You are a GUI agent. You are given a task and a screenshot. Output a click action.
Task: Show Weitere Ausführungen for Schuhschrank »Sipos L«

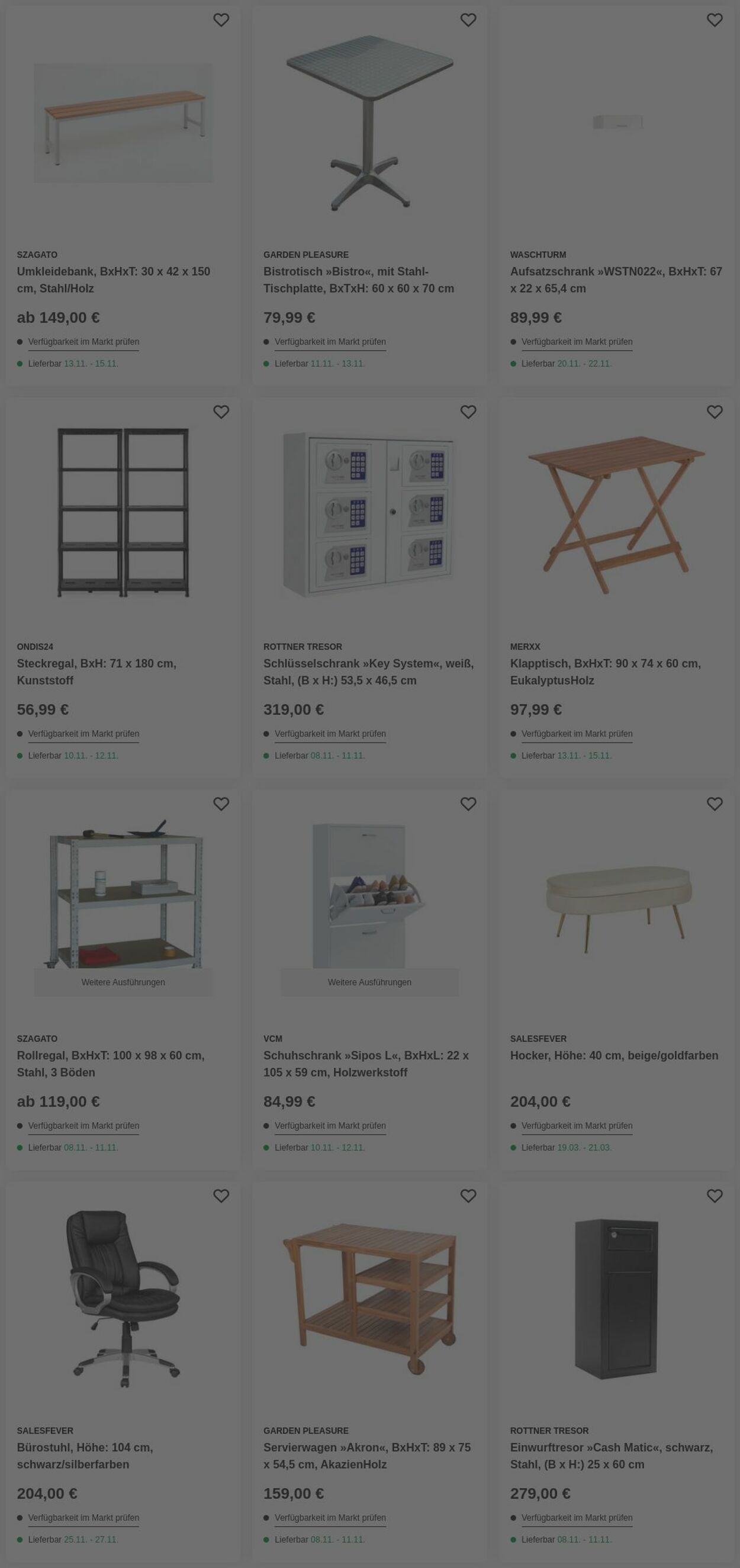(x=369, y=982)
